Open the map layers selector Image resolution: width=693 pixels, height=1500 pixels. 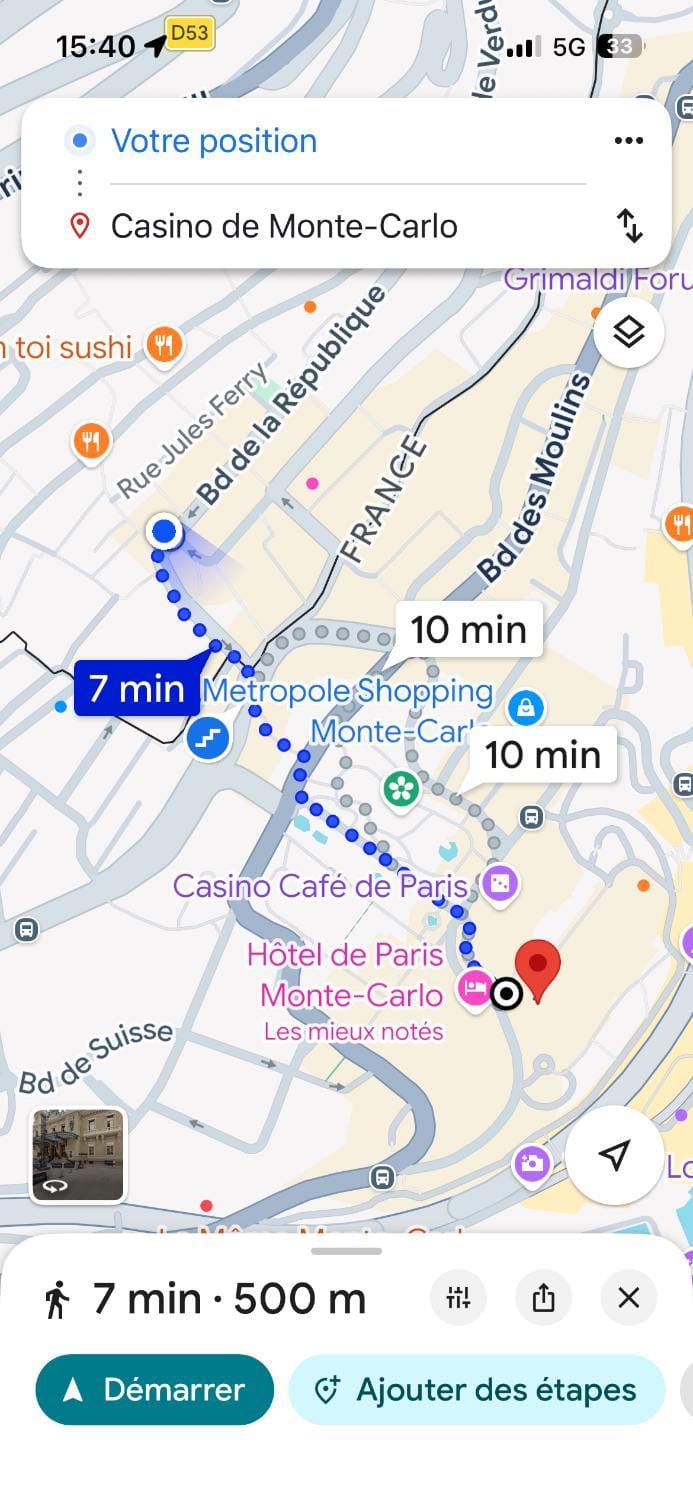pyautogui.click(x=628, y=332)
